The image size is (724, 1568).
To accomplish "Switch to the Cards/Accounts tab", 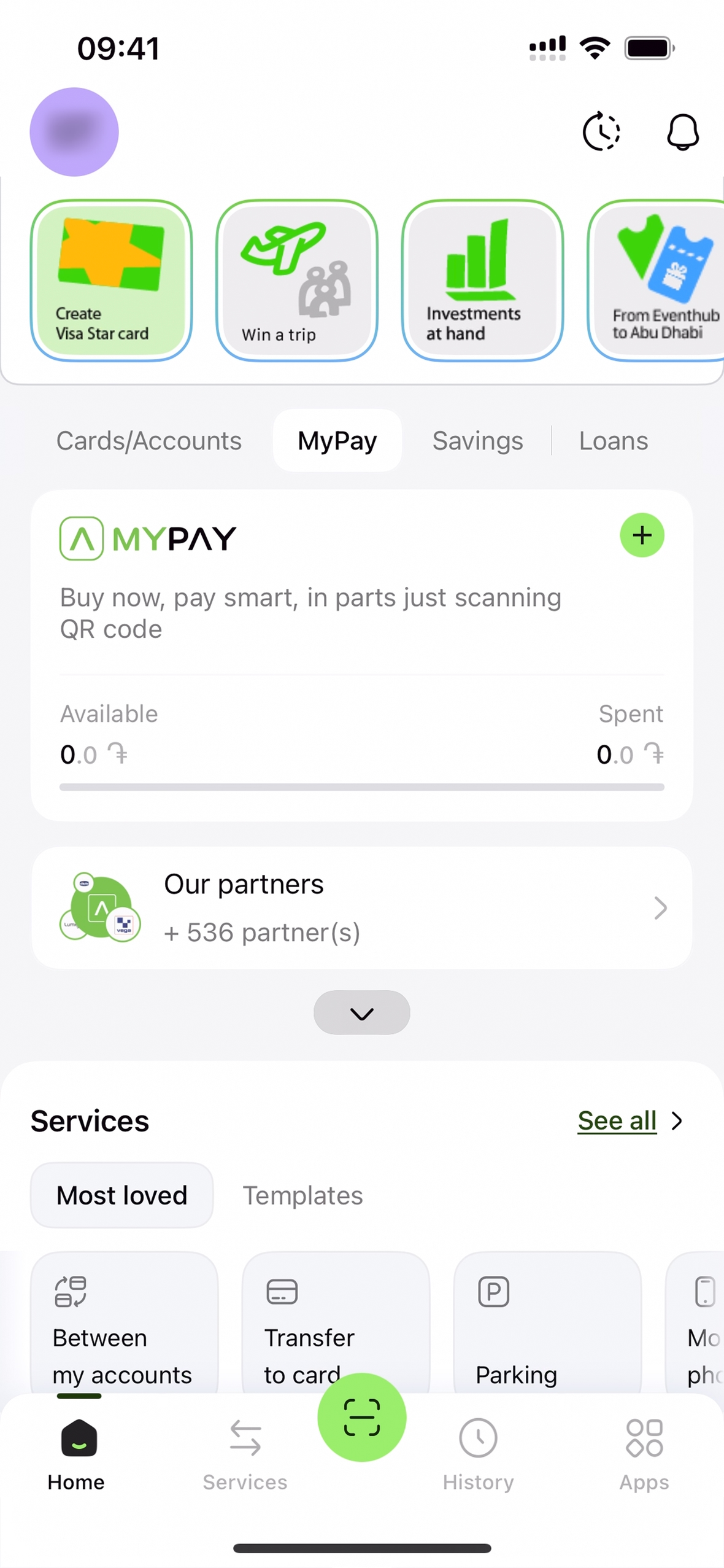I will 148,441.
